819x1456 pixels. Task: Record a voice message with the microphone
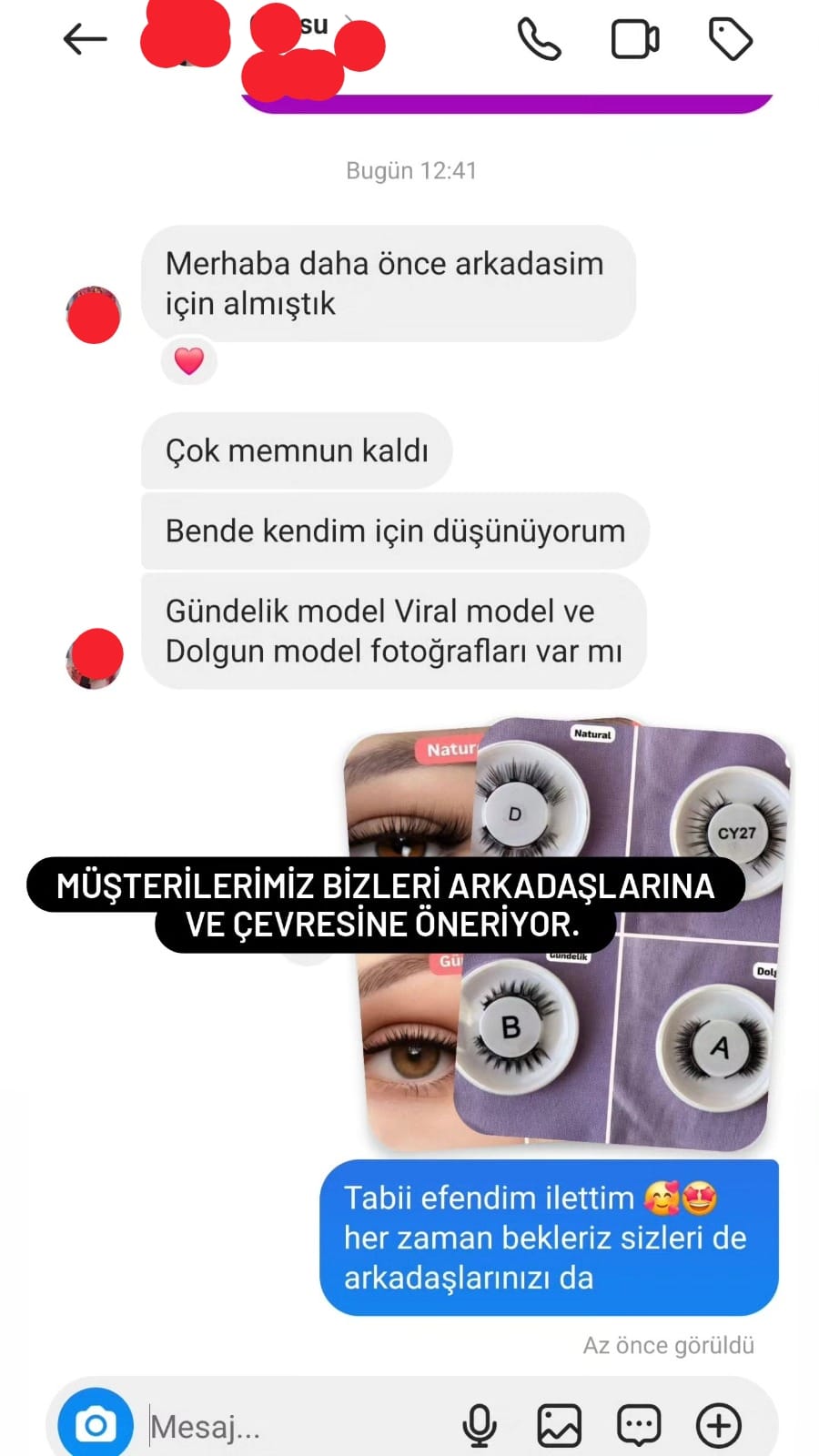point(480,1425)
